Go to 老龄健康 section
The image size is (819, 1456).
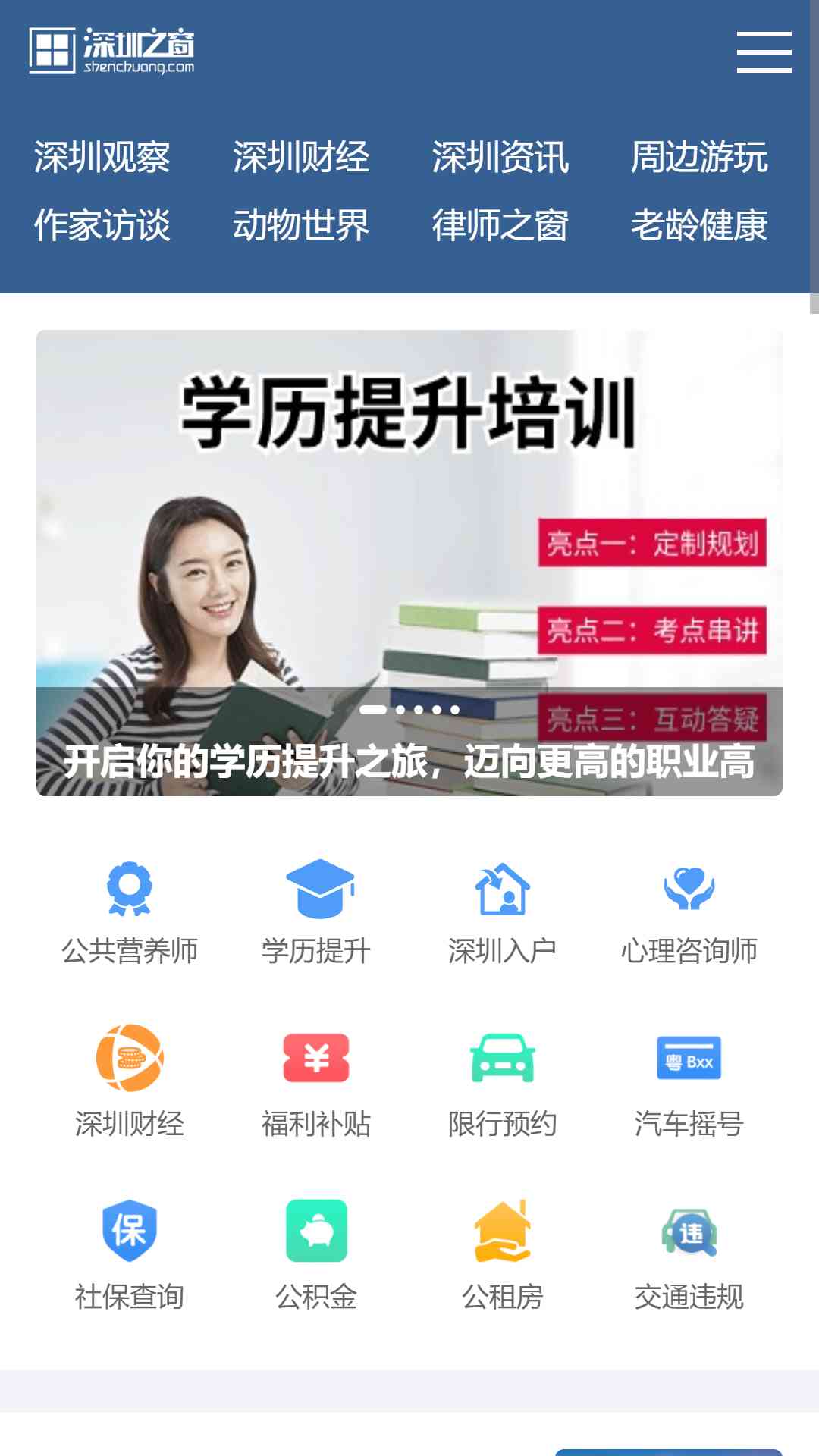tap(698, 225)
